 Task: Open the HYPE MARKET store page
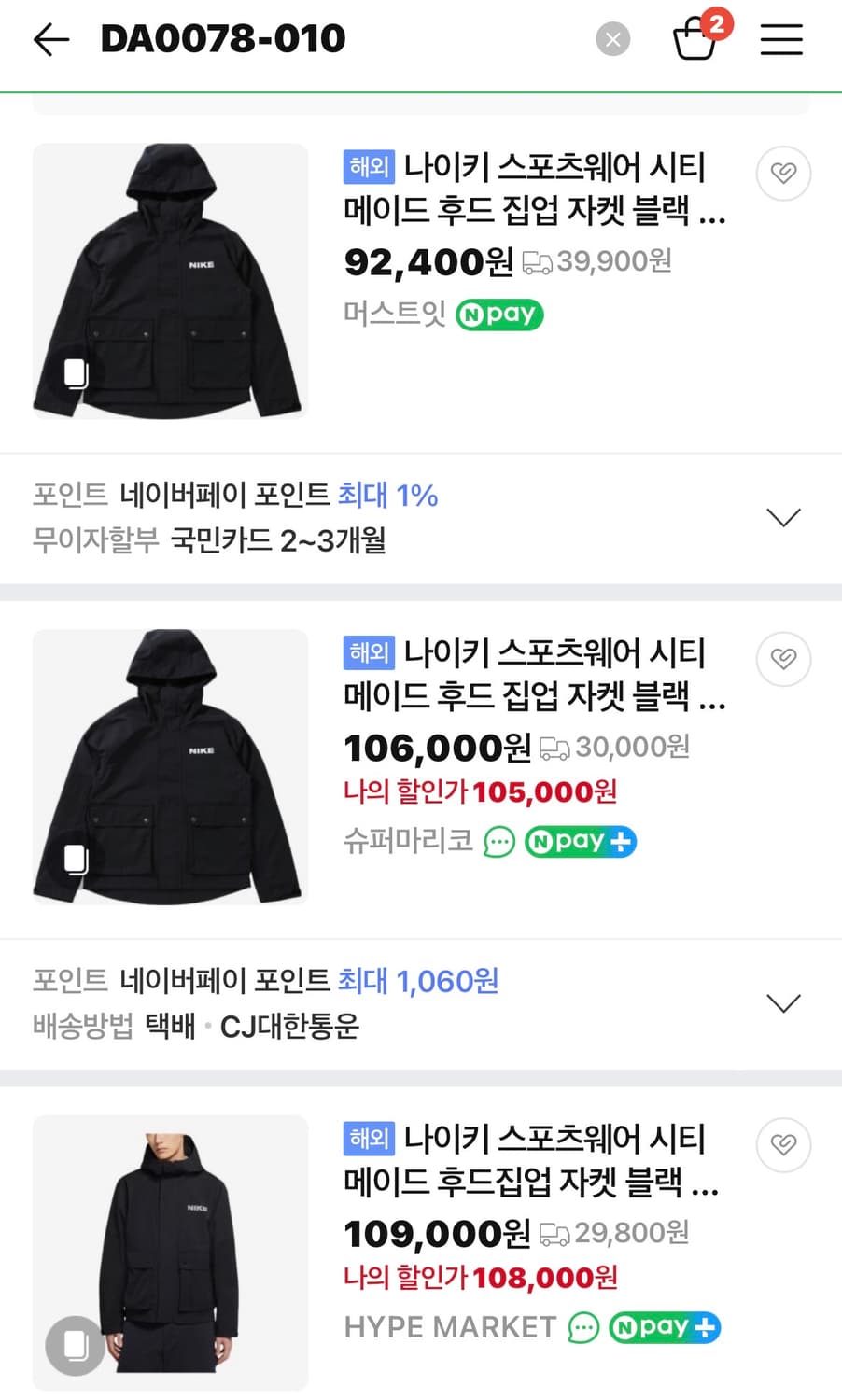point(450,1326)
